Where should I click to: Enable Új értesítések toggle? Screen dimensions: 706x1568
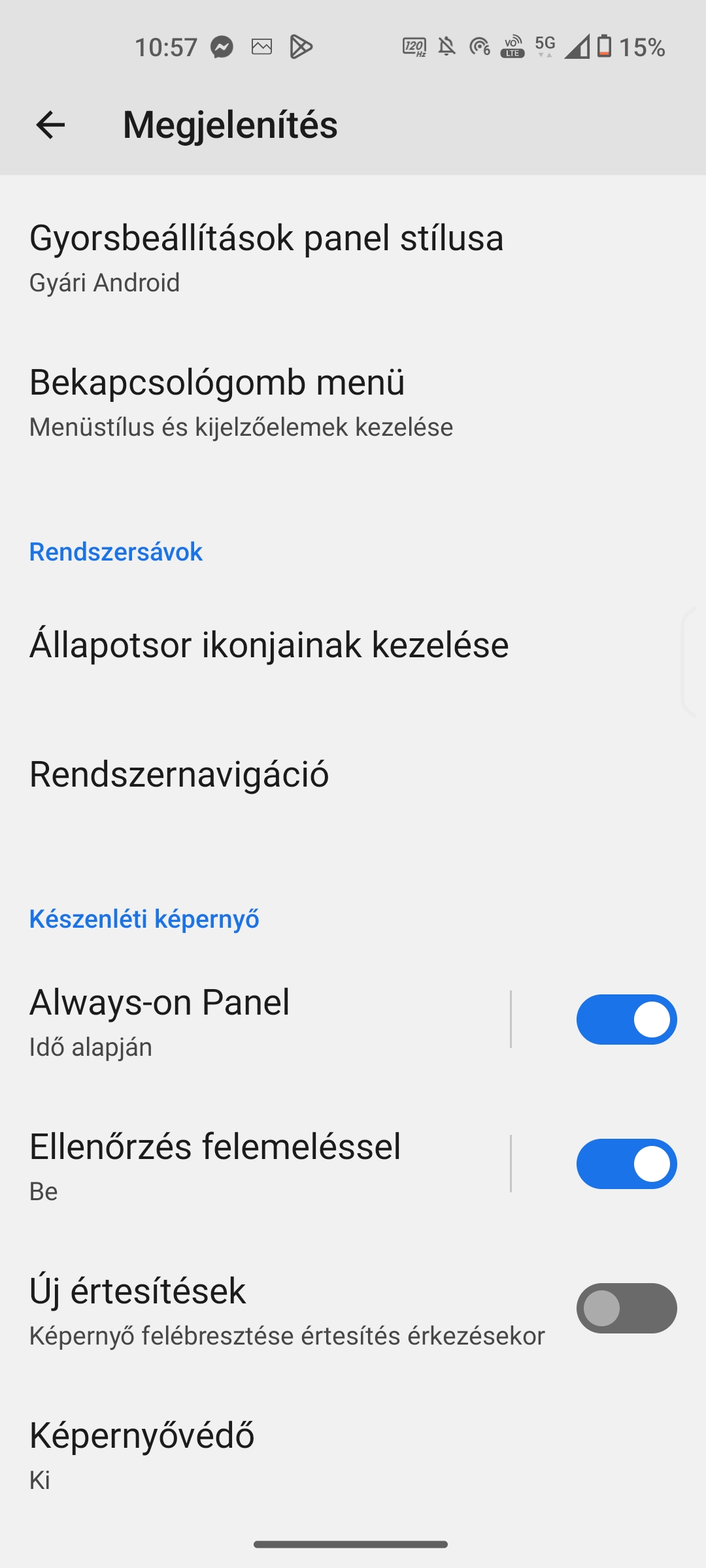click(x=626, y=1309)
